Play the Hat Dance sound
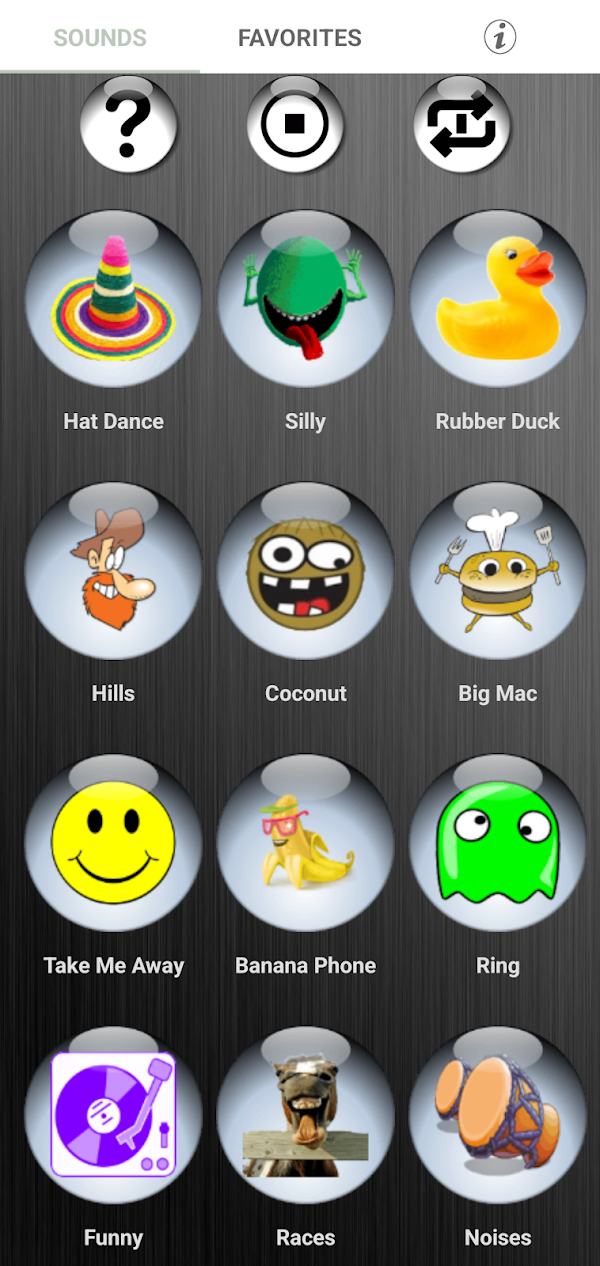 [x=113, y=299]
